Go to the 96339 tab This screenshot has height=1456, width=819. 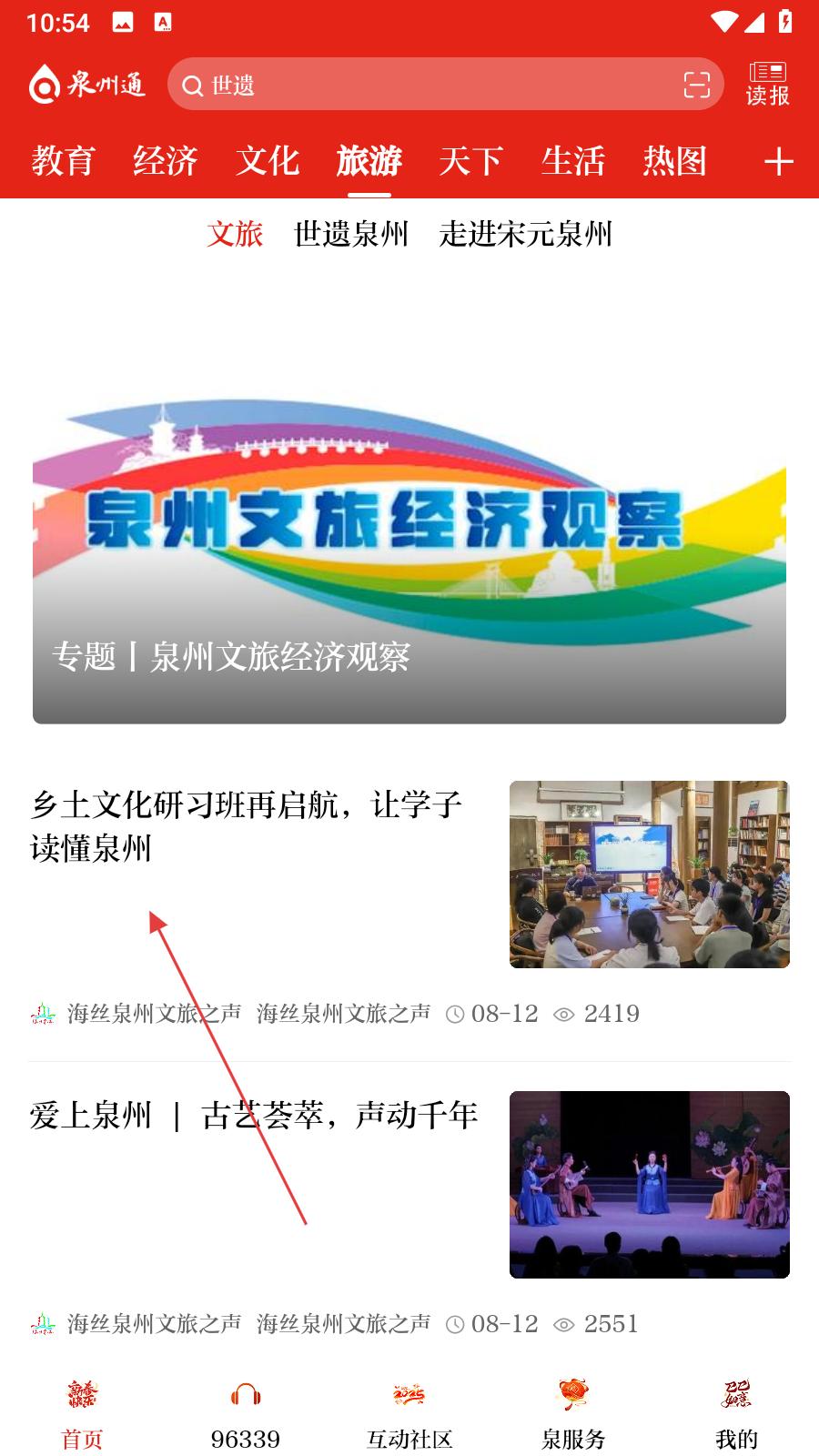point(246,1415)
